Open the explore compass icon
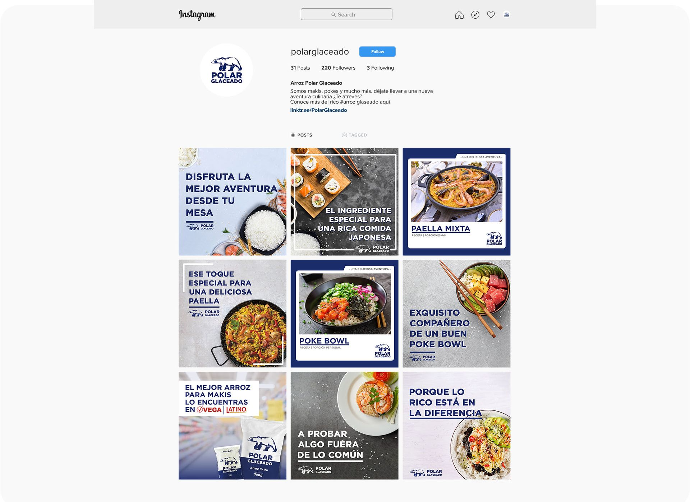 475,15
